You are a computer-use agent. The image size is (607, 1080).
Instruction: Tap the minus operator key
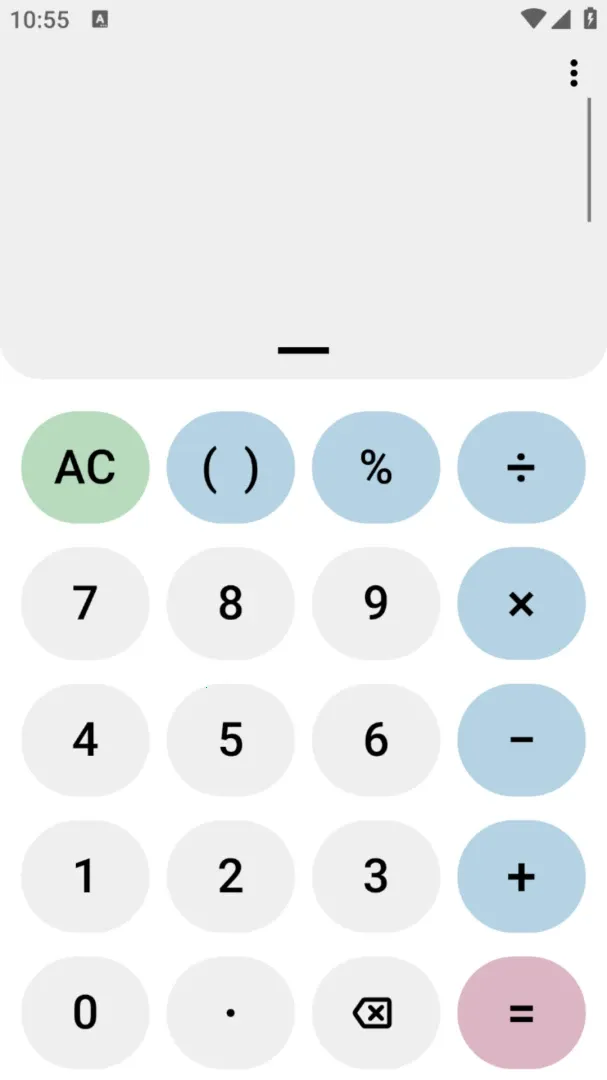522,740
